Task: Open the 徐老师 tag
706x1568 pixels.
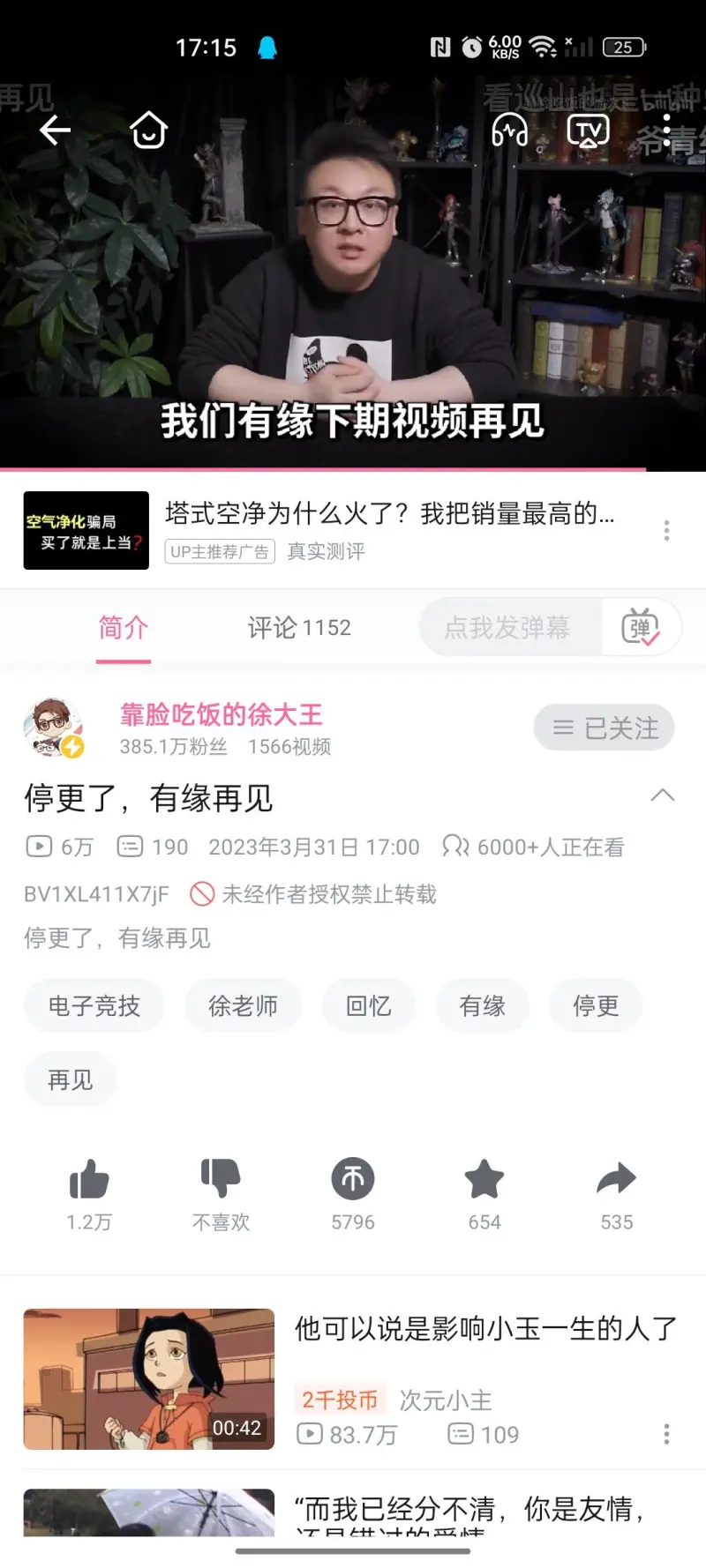Action: pos(243,1005)
